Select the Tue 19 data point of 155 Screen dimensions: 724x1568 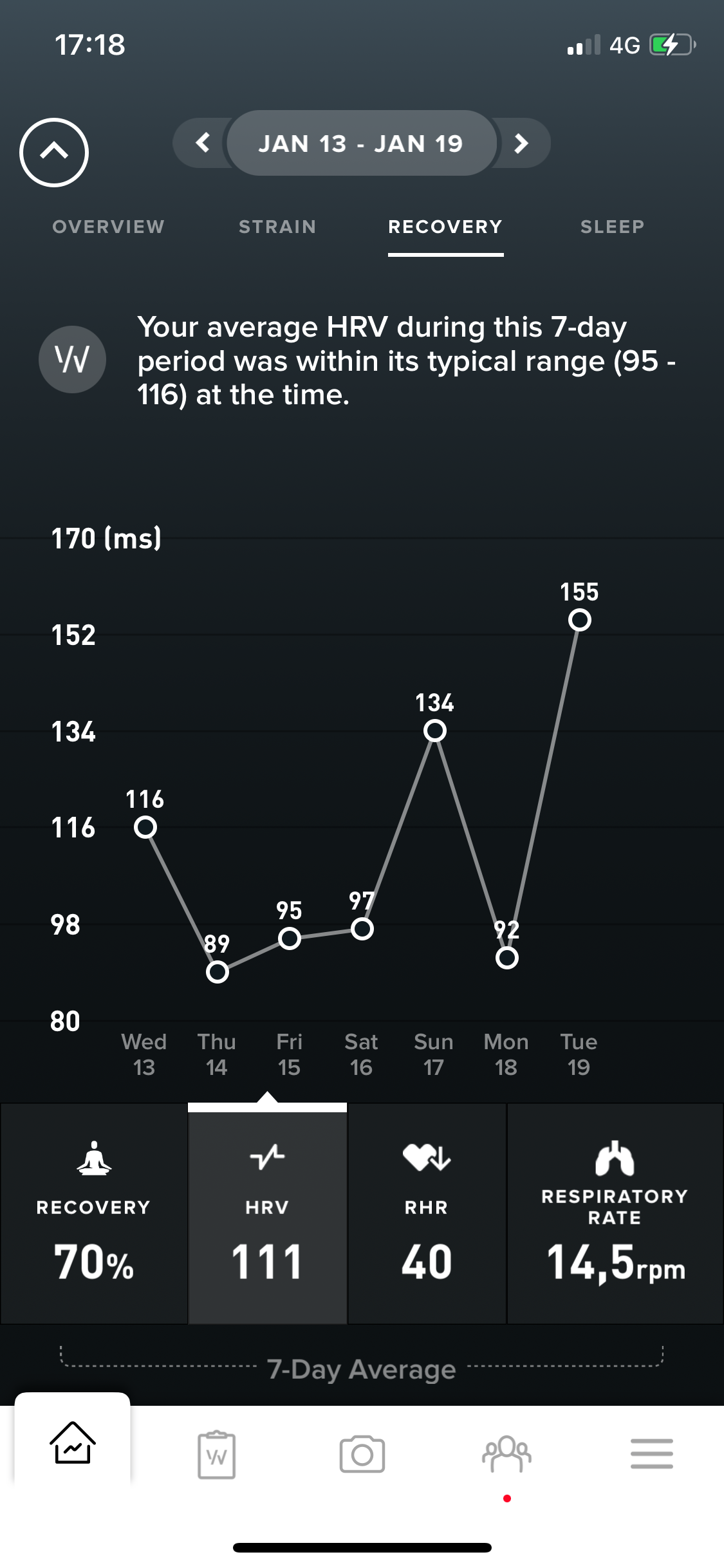pos(580,620)
